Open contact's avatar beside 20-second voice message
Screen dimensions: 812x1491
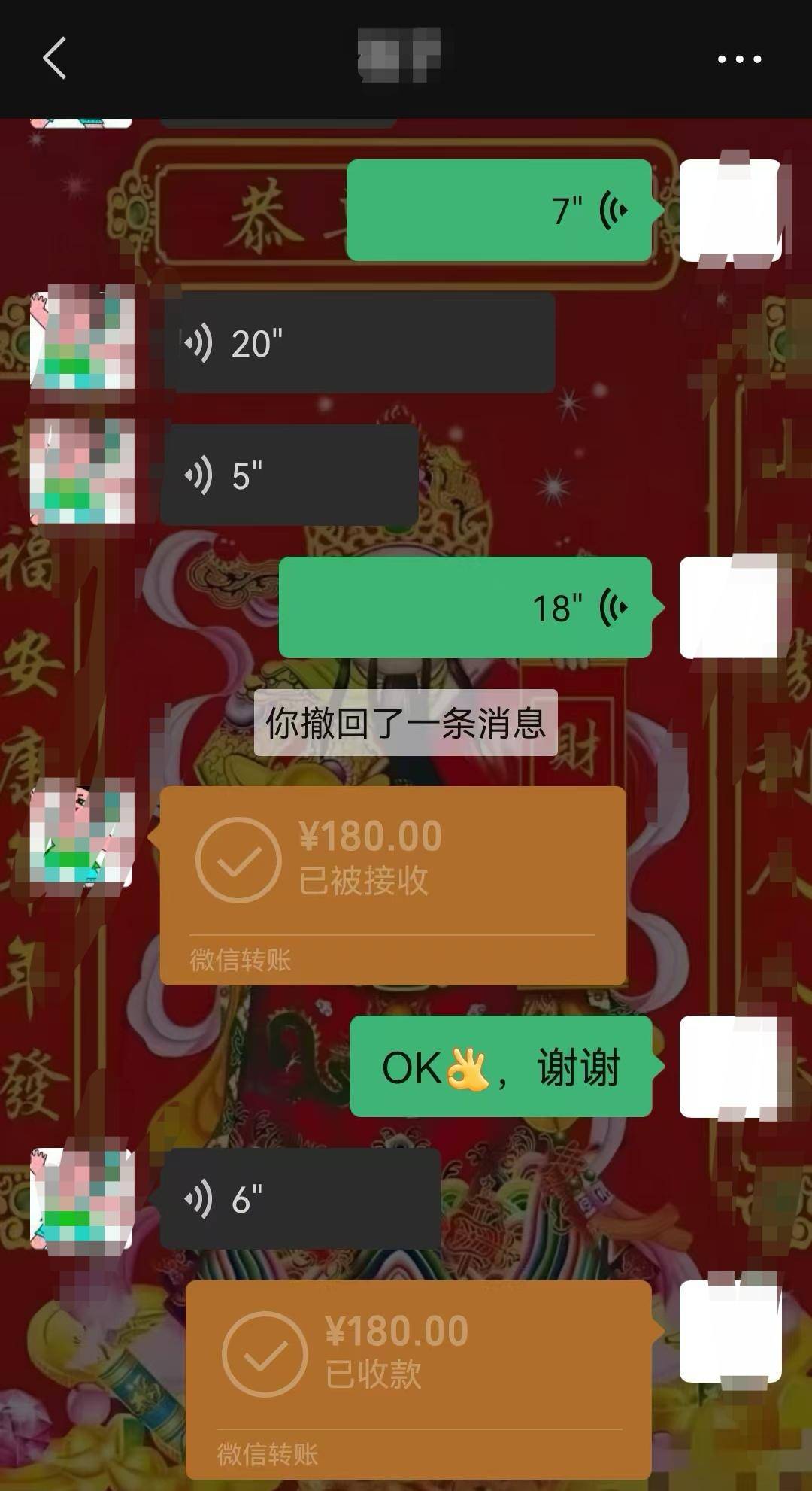tap(82, 337)
